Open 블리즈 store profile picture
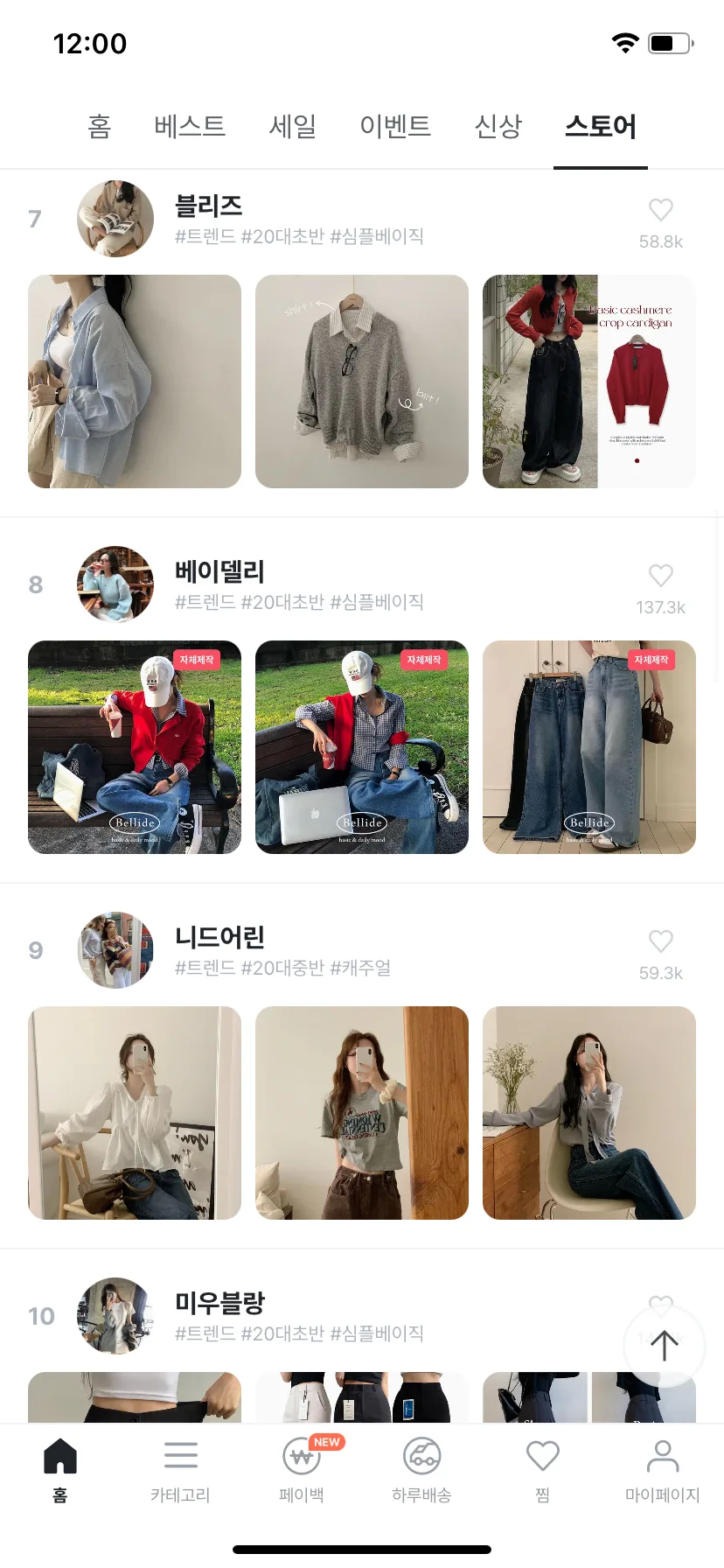The width and height of the screenshot is (724, 1568). (115, 219)
